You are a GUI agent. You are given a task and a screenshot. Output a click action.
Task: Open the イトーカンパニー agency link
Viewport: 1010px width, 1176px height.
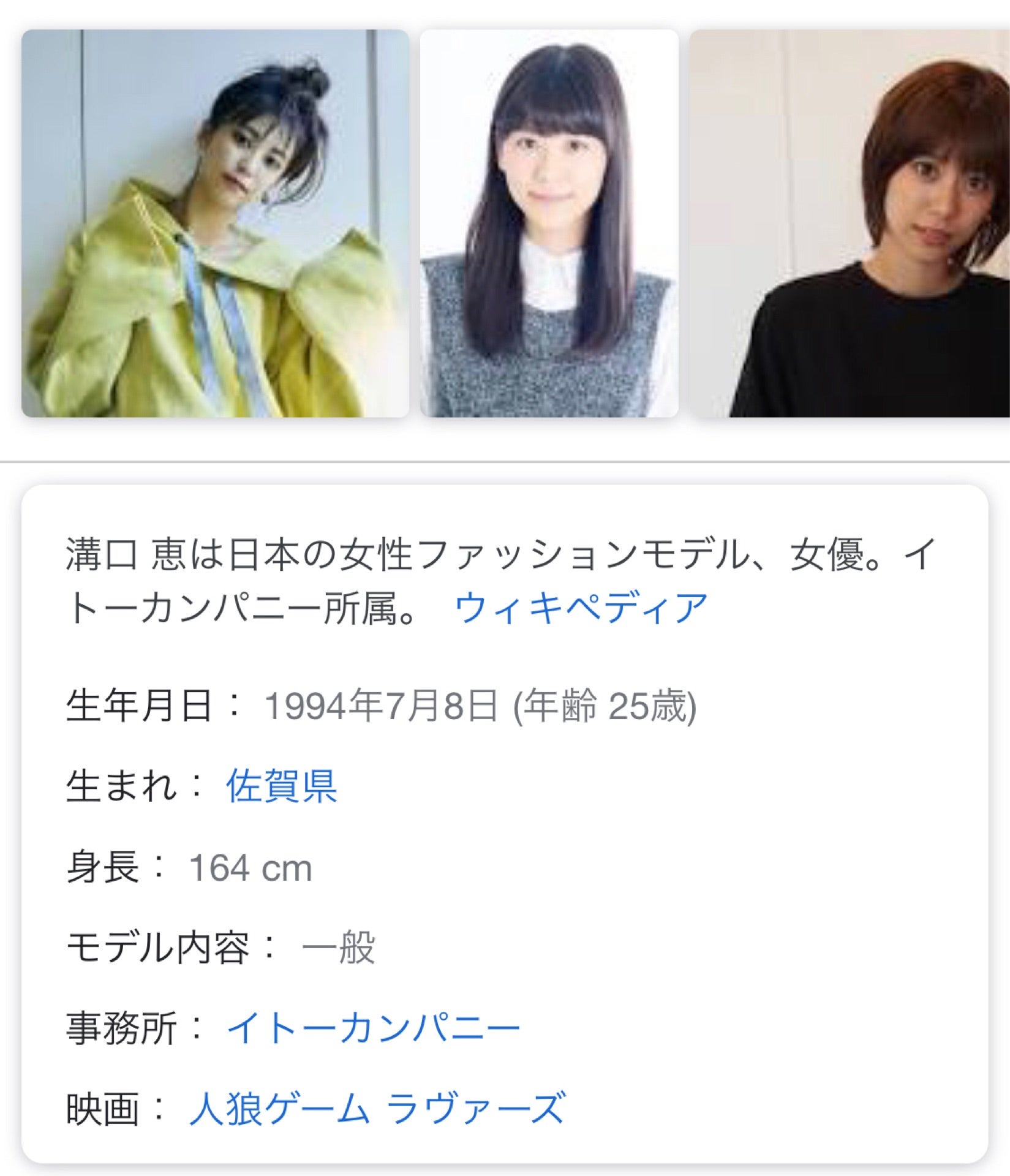click(373, 1028)
